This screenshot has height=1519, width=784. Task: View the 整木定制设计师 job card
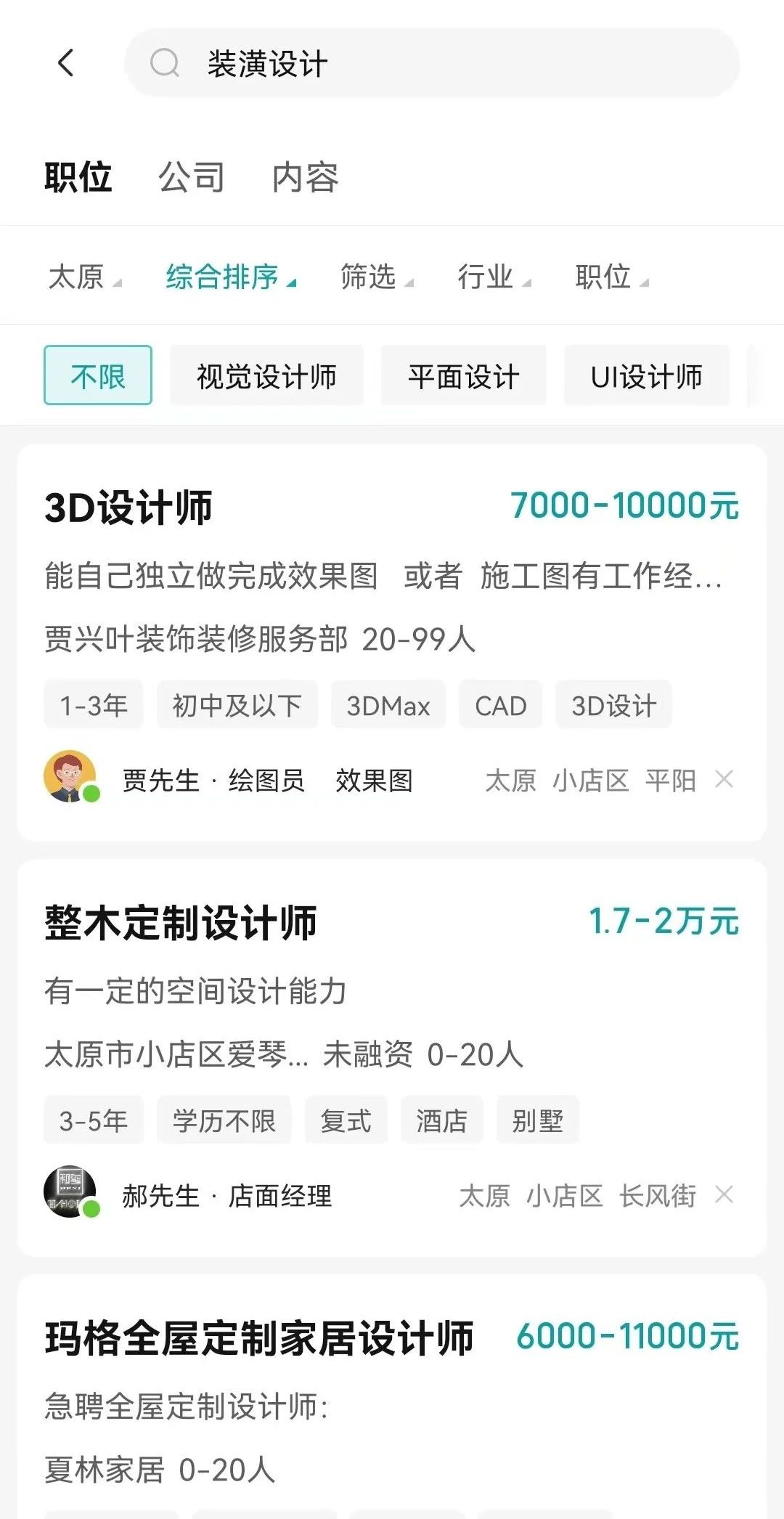click(290, 991)
